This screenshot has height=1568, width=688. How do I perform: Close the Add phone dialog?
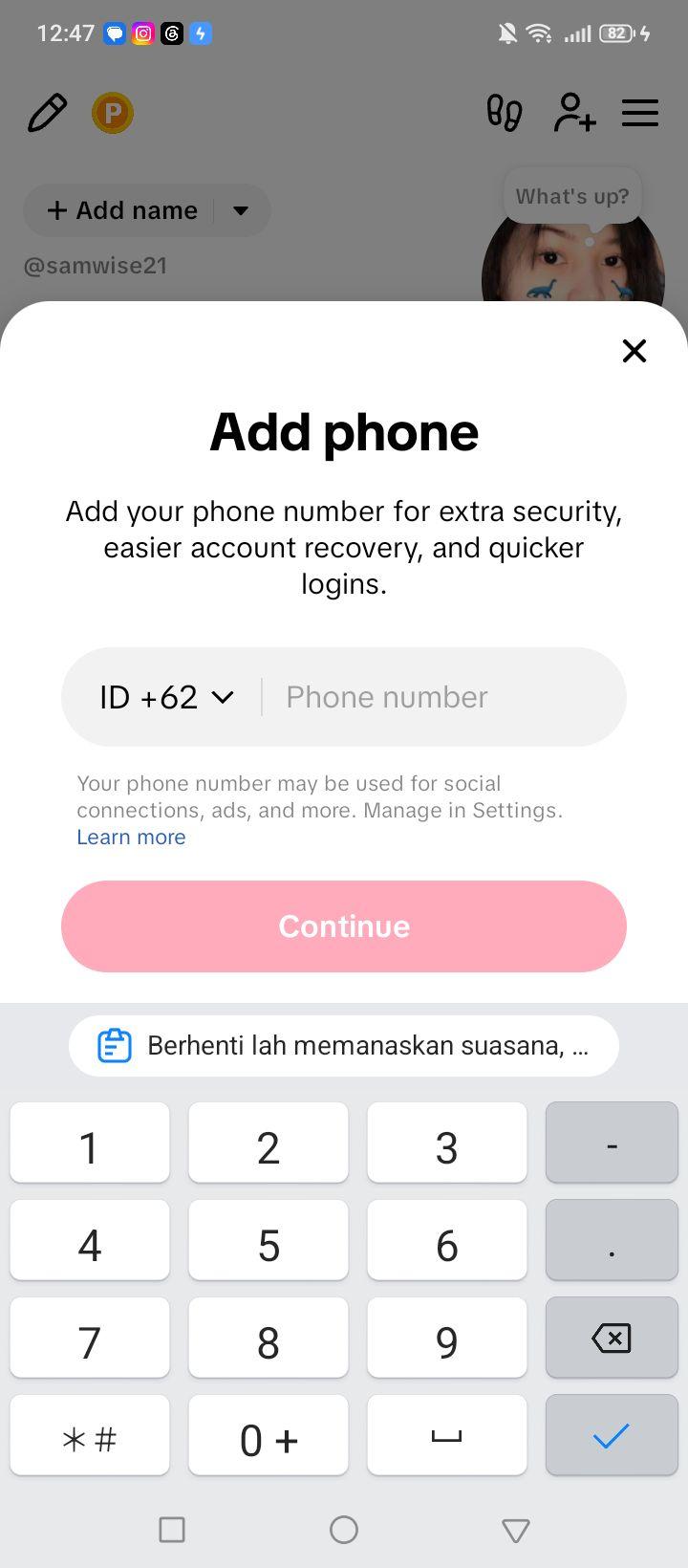click(x=634, y=351)
